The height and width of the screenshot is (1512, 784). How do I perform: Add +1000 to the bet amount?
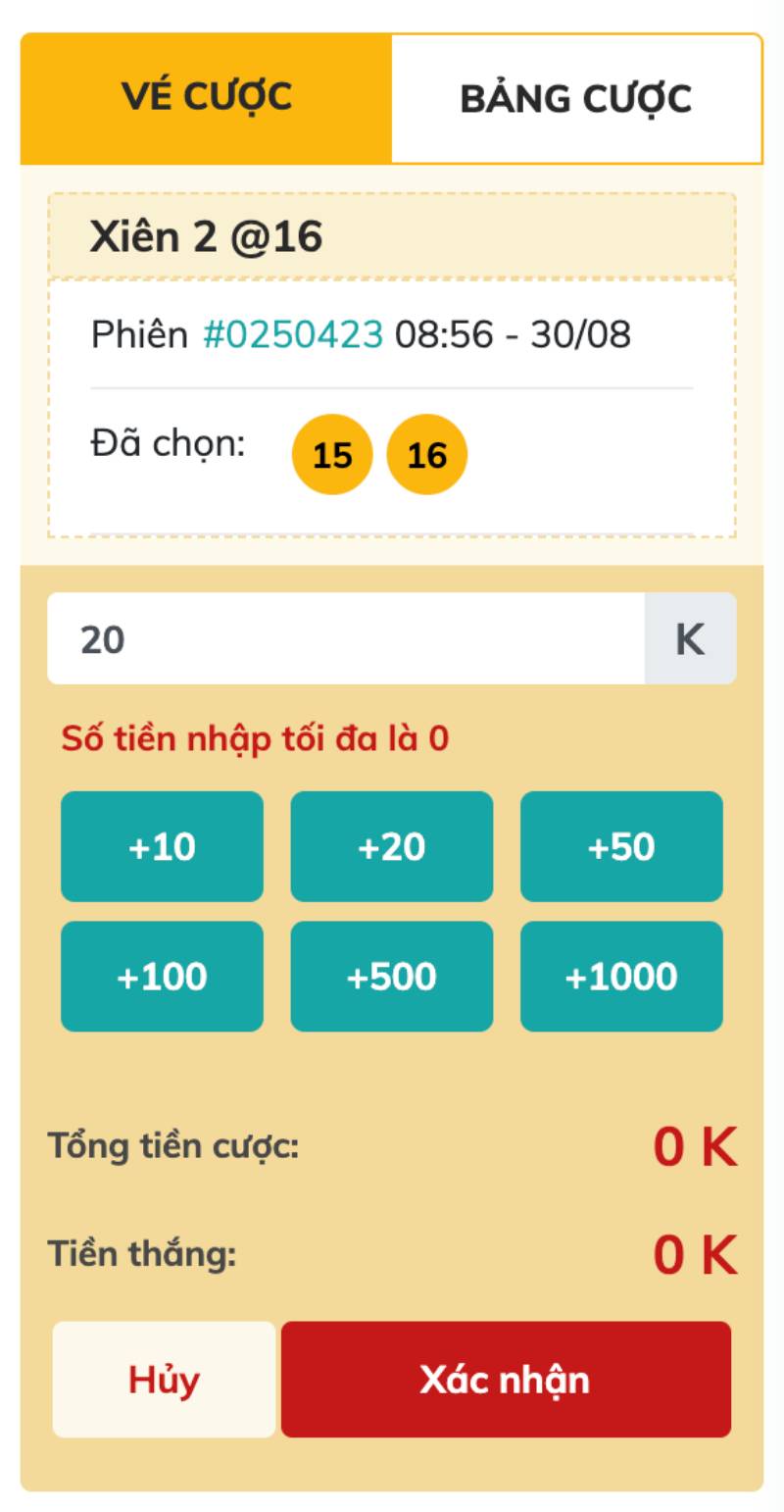click(x=621, y=976)
